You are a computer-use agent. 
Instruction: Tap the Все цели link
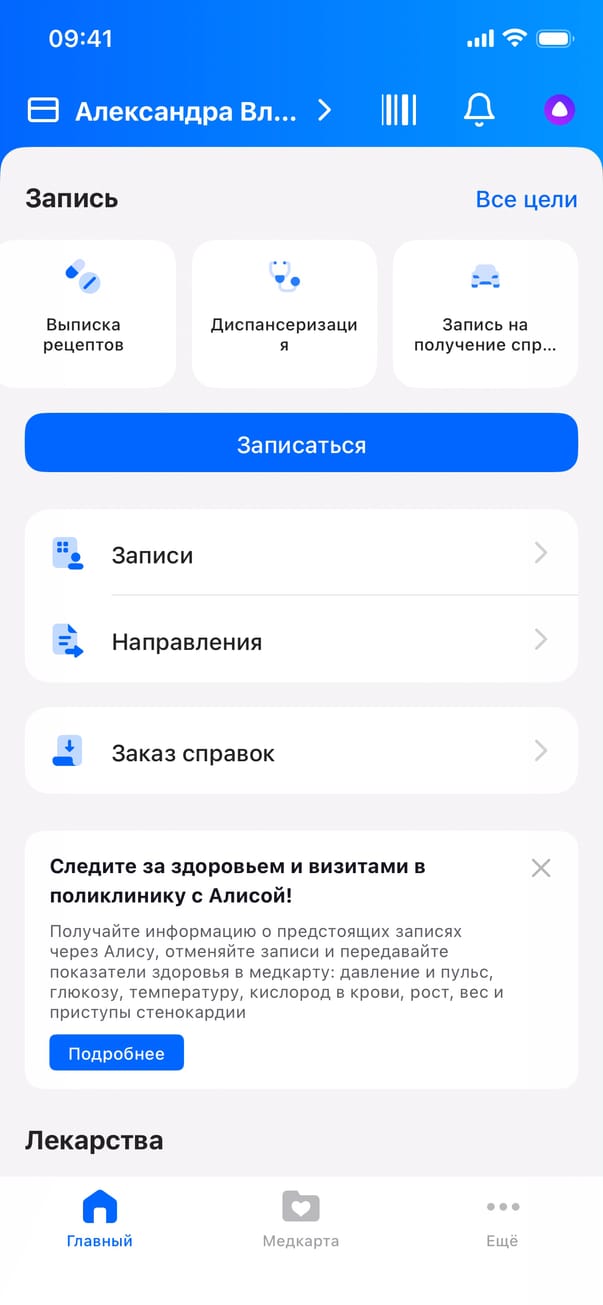pos(526,199)
